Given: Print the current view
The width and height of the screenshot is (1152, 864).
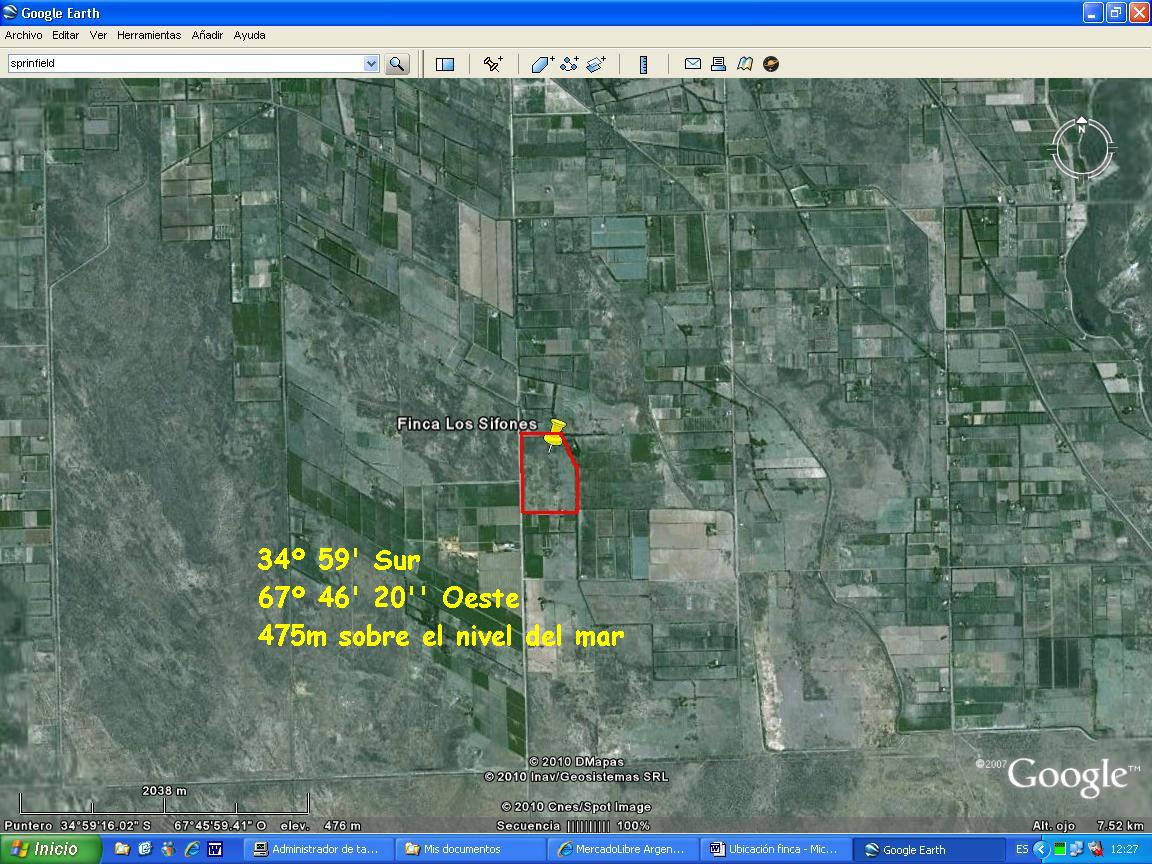Looking at the screenshot, I should [x=719, y=64].
